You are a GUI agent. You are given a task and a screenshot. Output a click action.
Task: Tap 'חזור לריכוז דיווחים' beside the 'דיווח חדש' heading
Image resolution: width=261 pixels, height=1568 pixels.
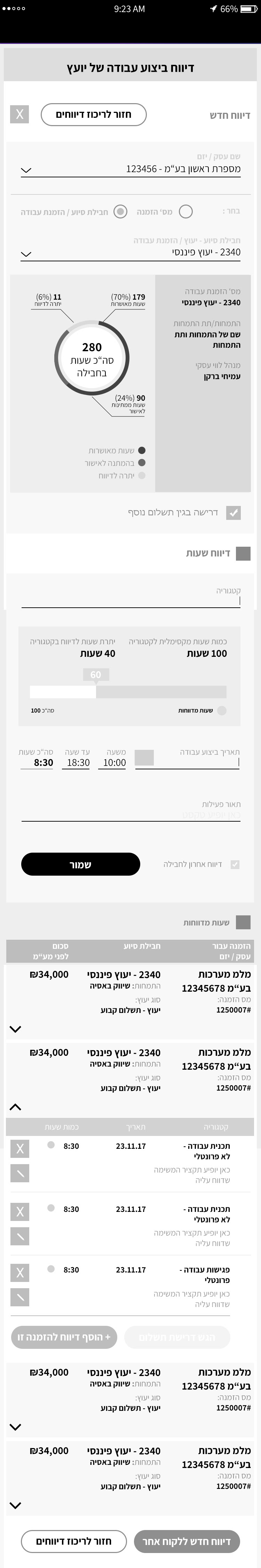(x=94, y=114)
